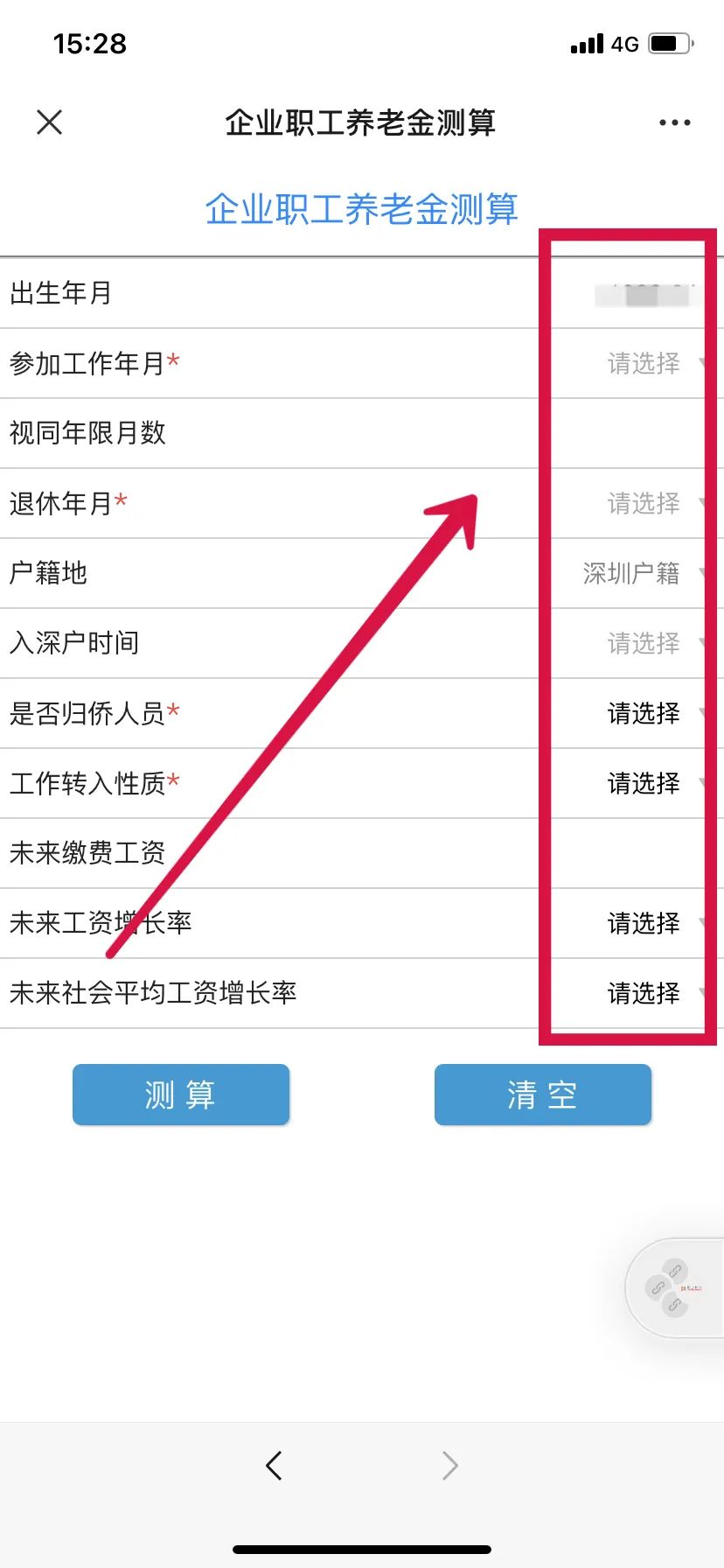Tap the 测算 calculate button
The image size is (724, 1568).
coord(181,1095)
